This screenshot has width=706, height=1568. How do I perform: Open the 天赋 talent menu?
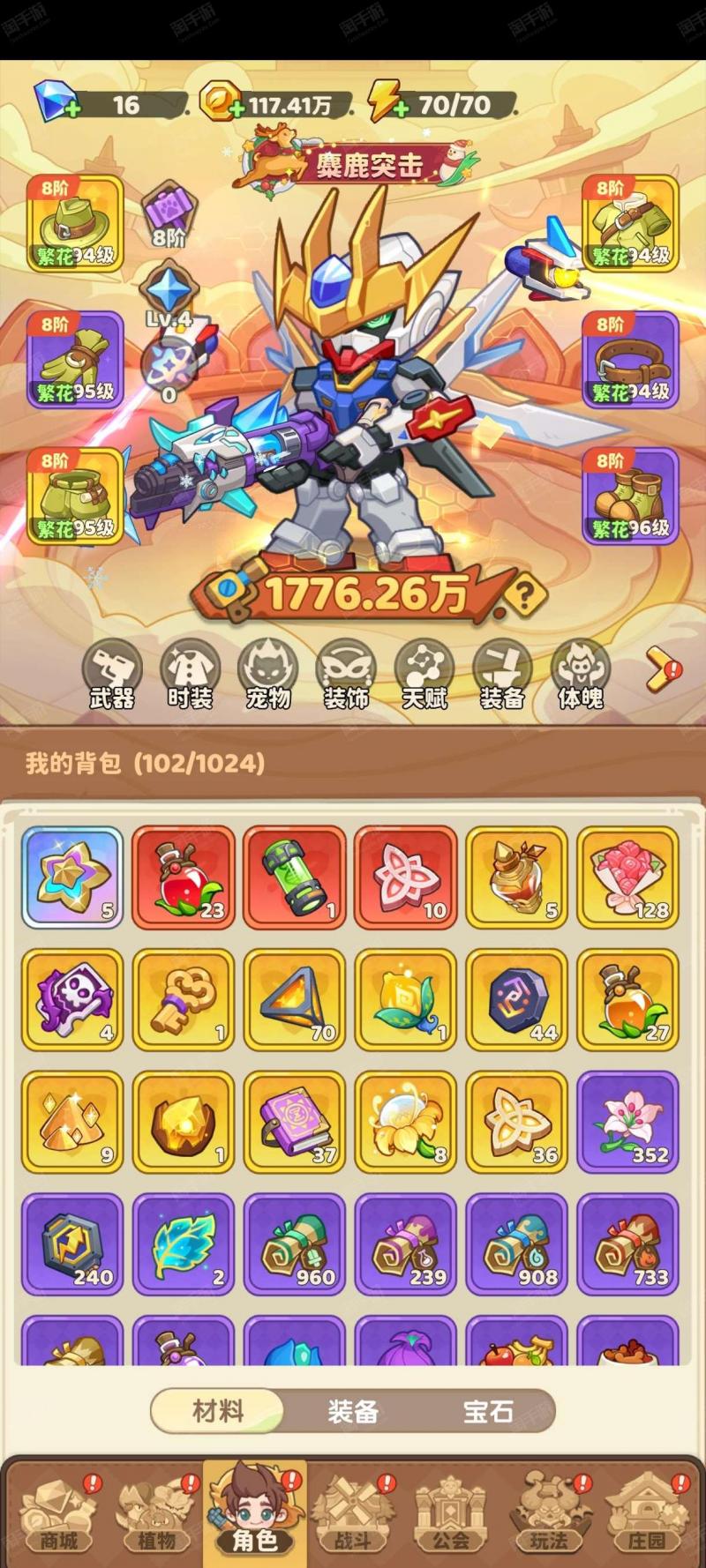(424, 675)
